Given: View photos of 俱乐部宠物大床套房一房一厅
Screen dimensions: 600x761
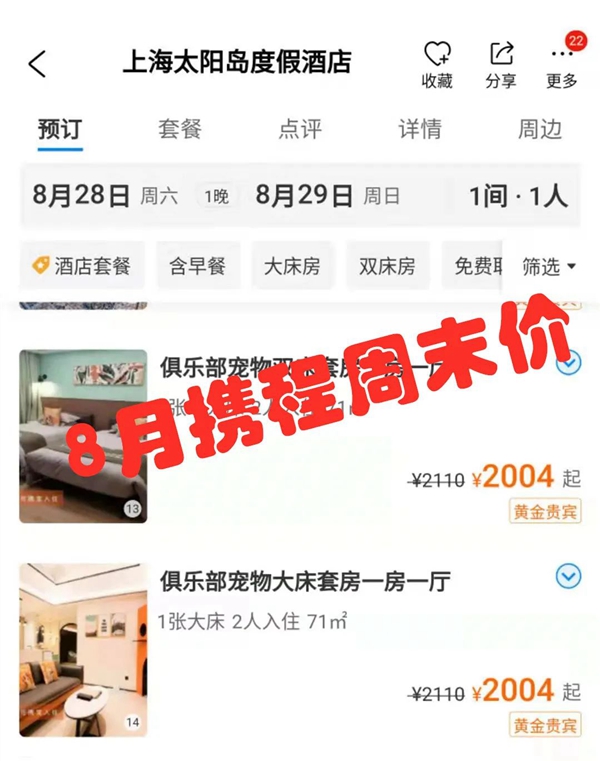Looking at the screenshot, I should pyautogui.click(x=83, y=649).
